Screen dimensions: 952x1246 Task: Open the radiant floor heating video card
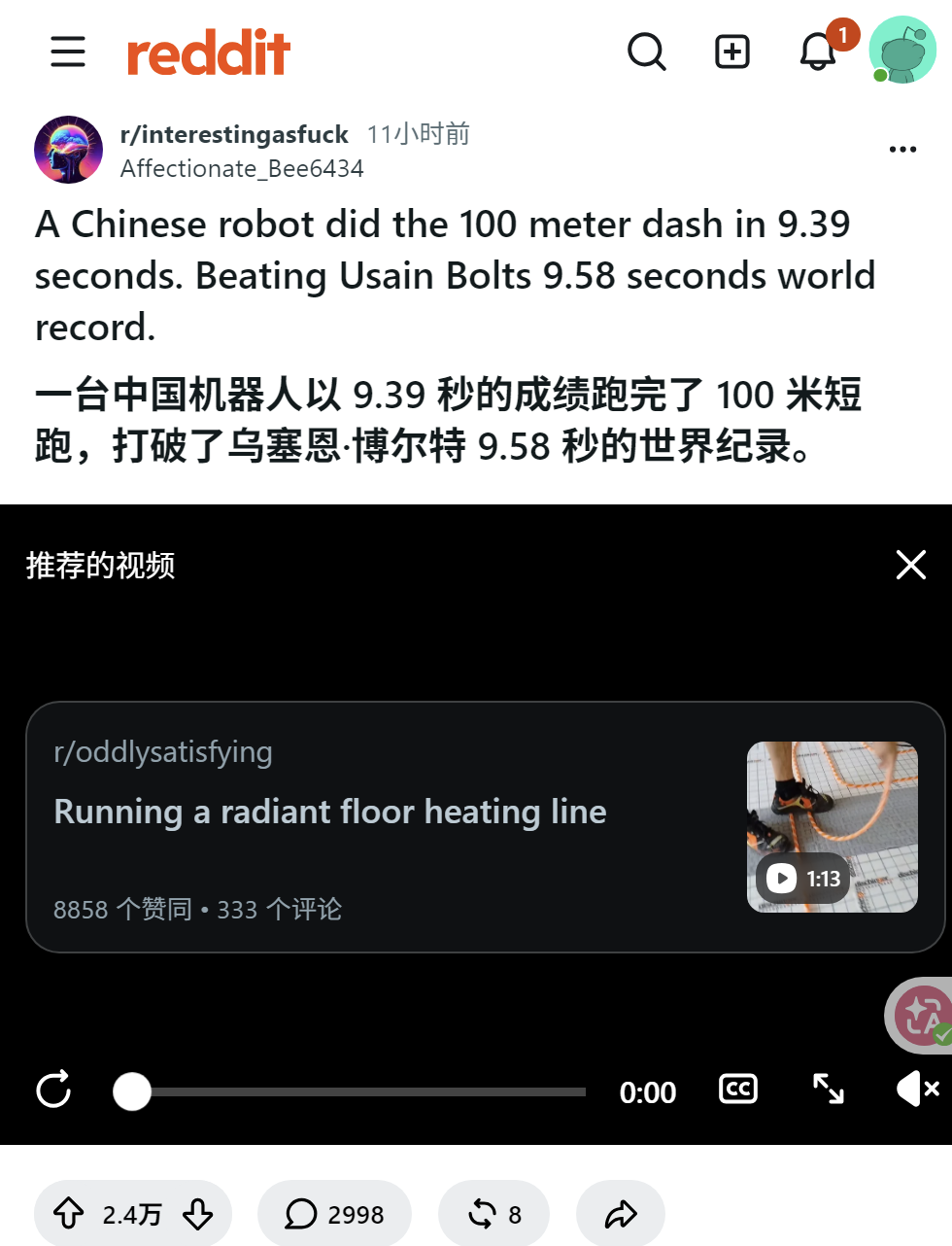[x=486, y=827]
